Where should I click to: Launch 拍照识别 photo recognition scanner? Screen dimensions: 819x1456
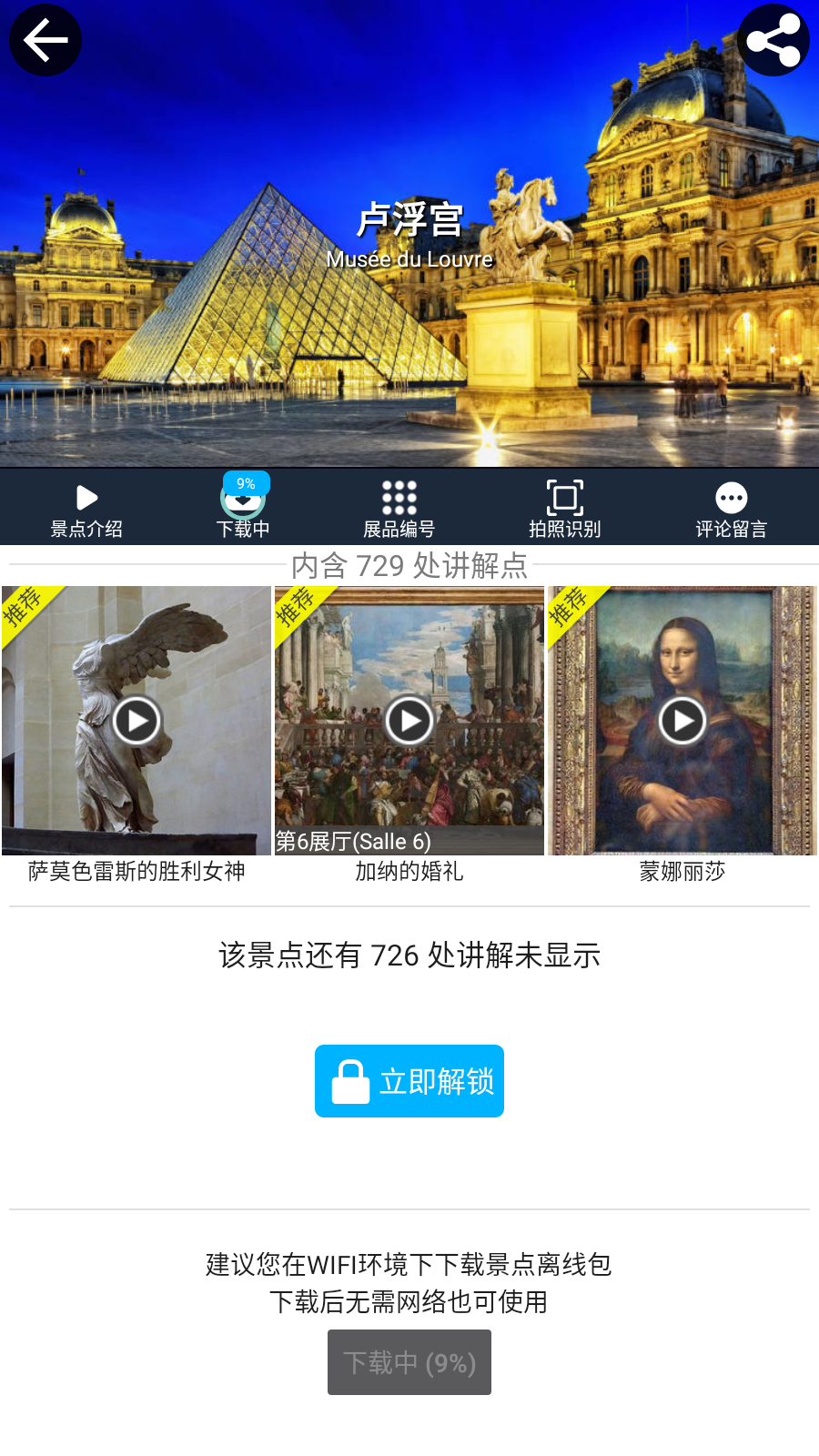[564, 506]
